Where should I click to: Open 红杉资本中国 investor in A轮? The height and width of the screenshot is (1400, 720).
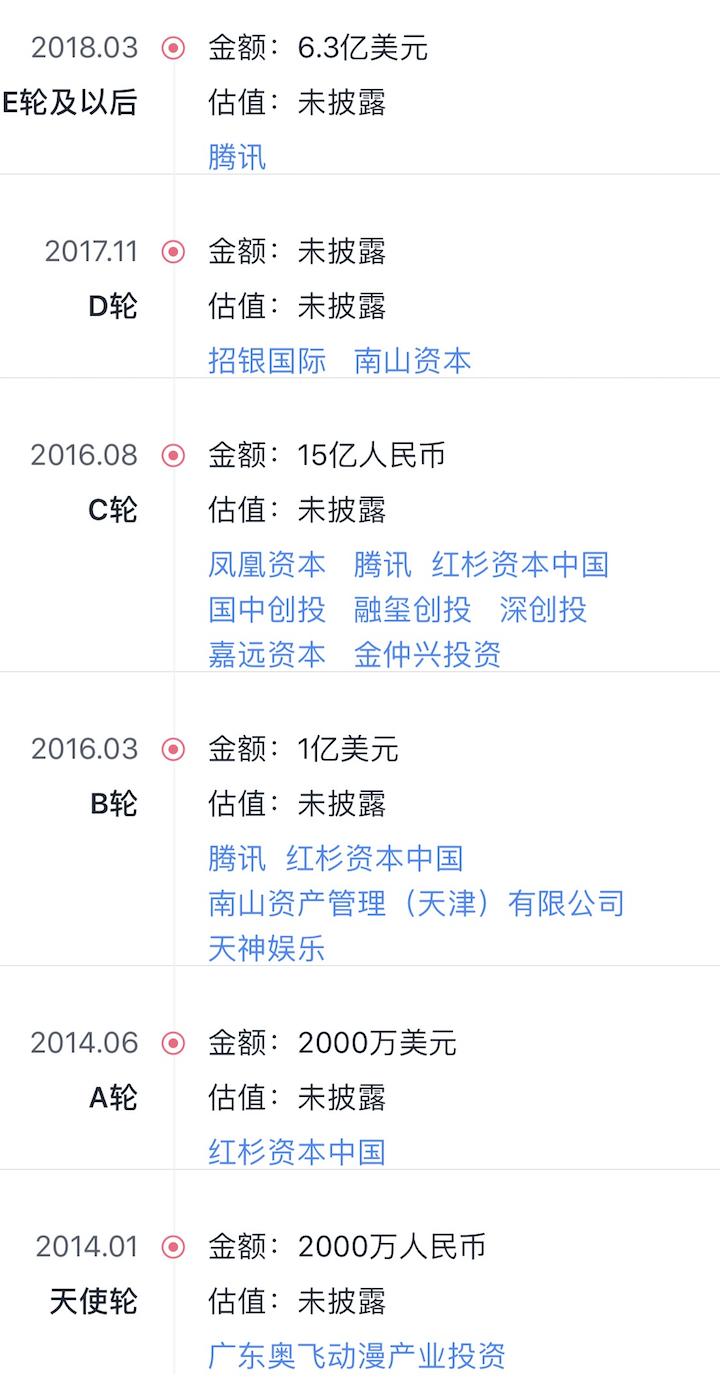(x=297, y=1153)
